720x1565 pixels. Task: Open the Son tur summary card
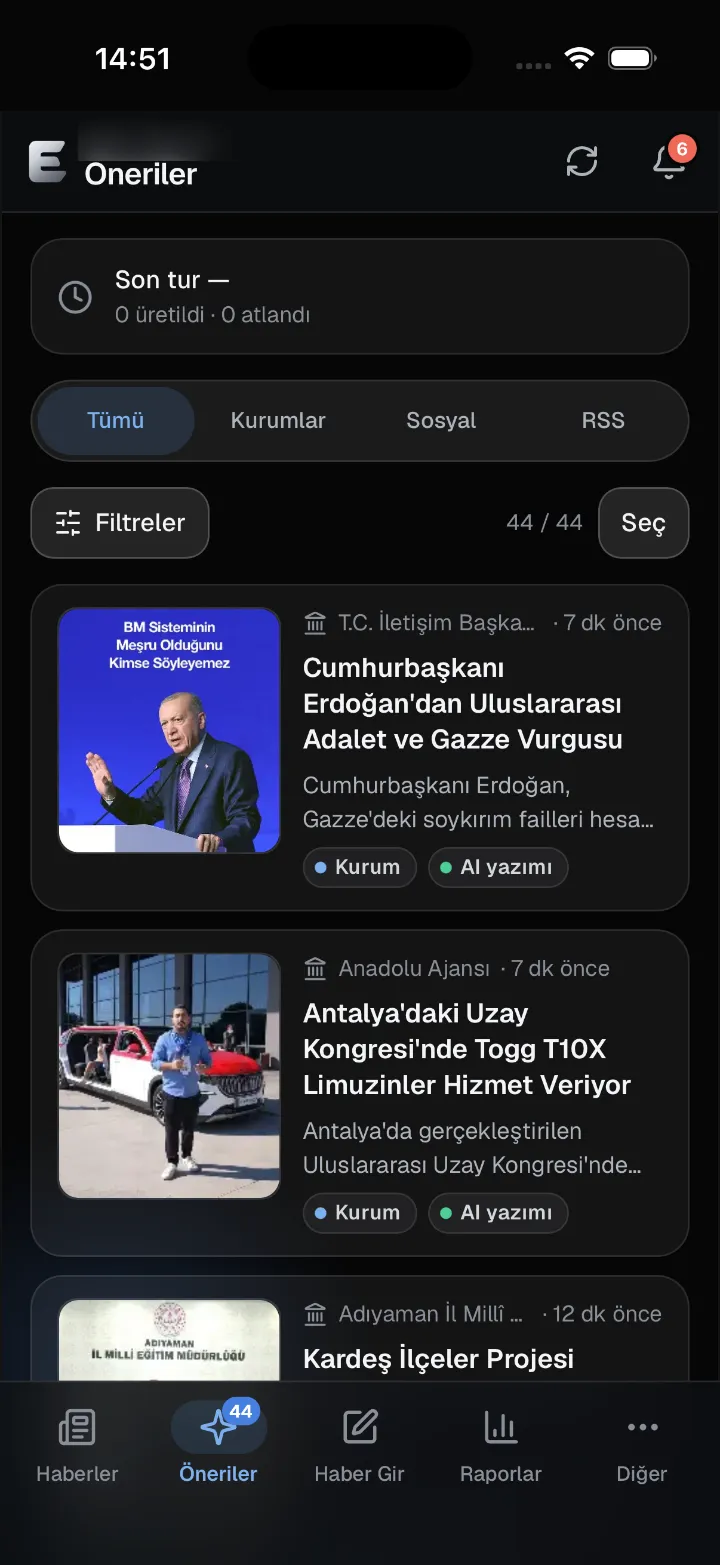(x=360, y=296)
